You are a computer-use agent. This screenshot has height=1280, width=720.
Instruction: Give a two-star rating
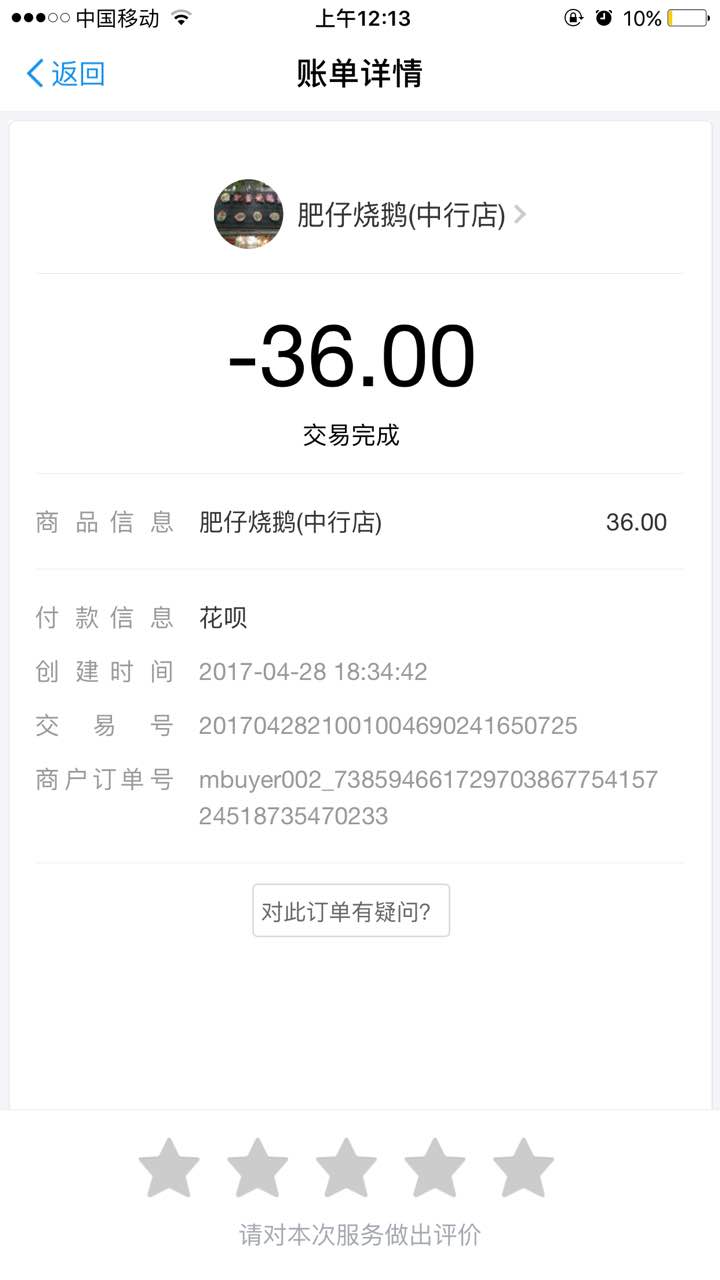pyautogui.click(x=257, y=1167)
